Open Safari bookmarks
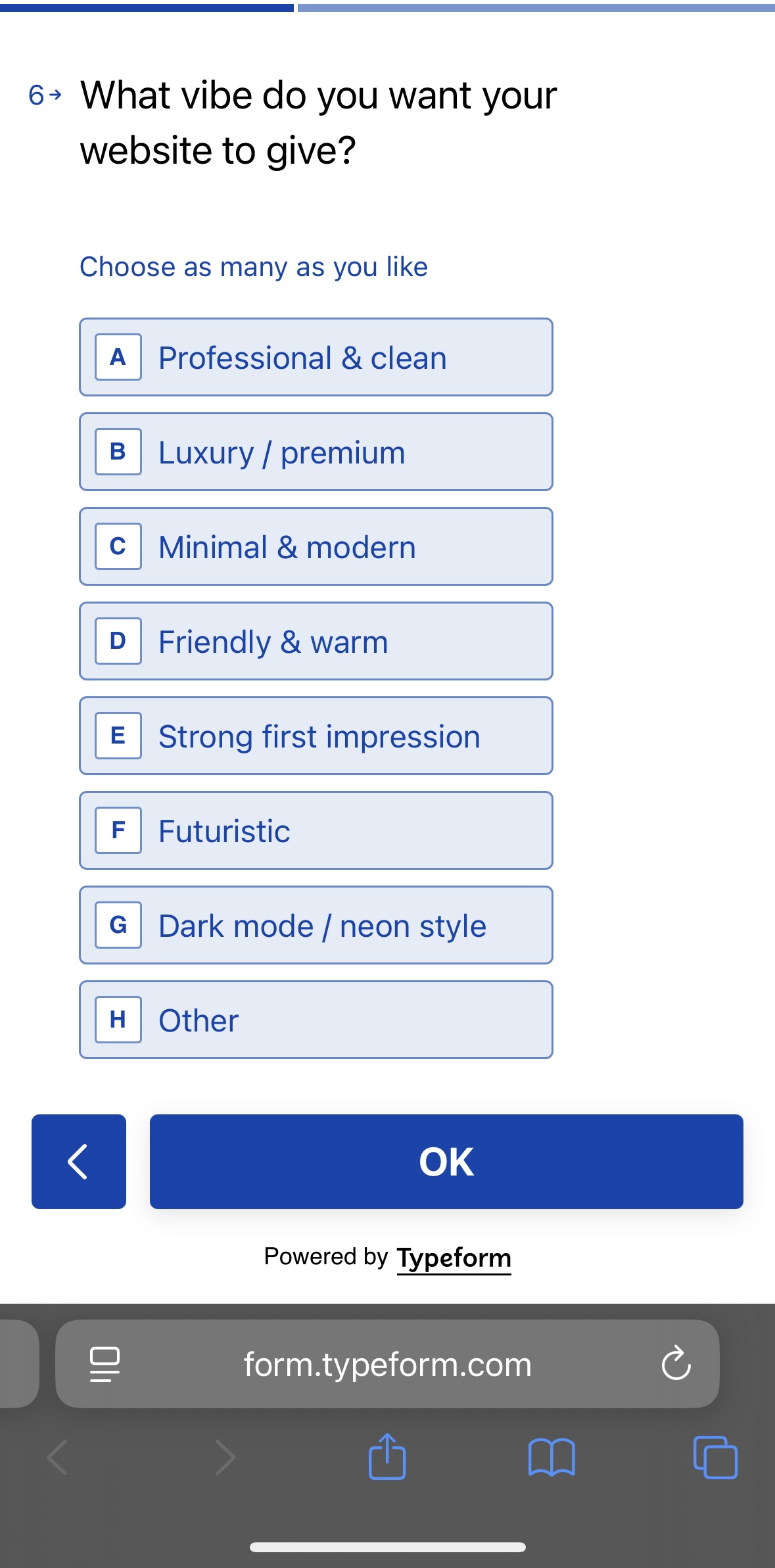This screenshot has width=775, height=1568. click(x=552, y=1458)
